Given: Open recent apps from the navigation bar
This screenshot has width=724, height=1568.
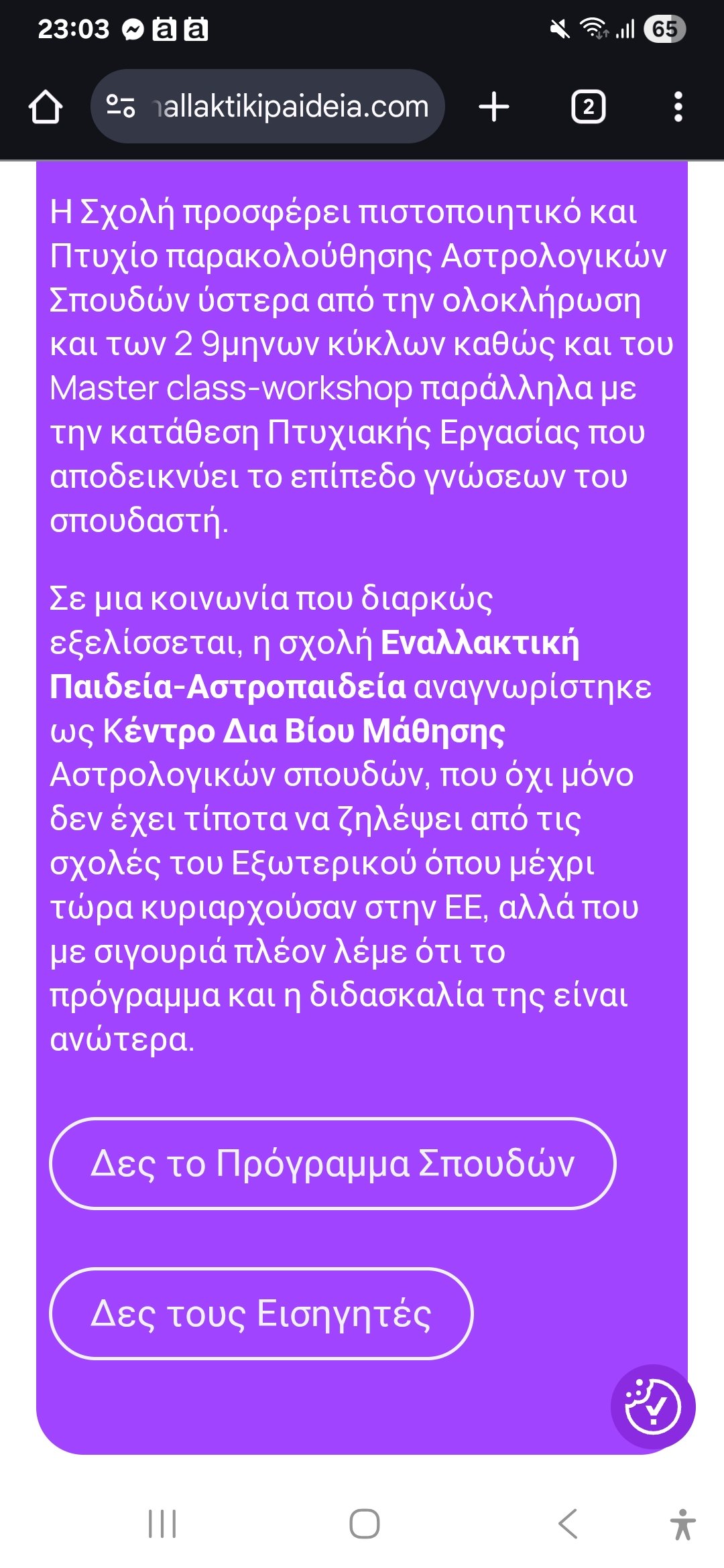Looking at the screenshot, I should [162, 1524].
